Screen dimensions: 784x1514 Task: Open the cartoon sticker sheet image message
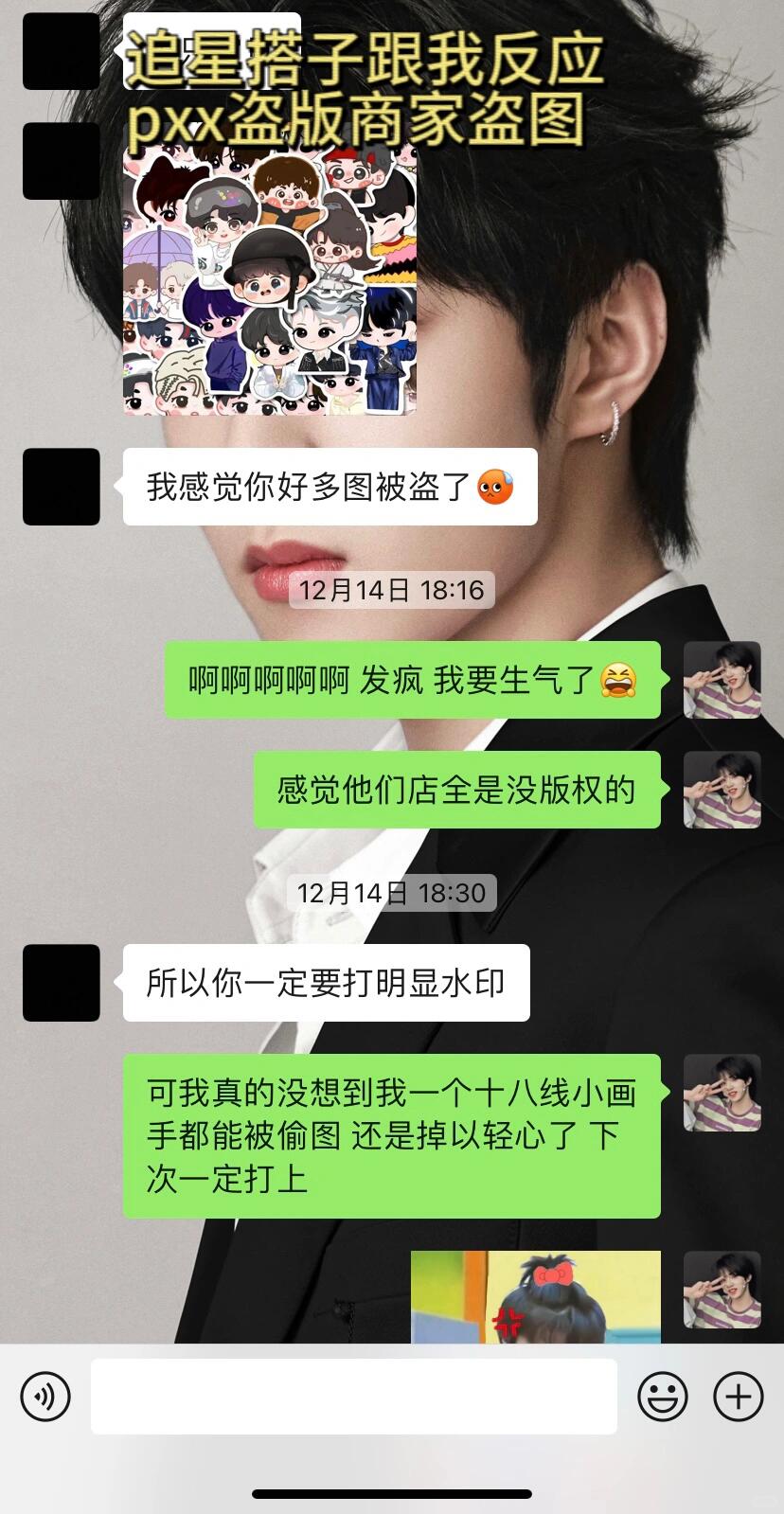click(x=270, y=279)
